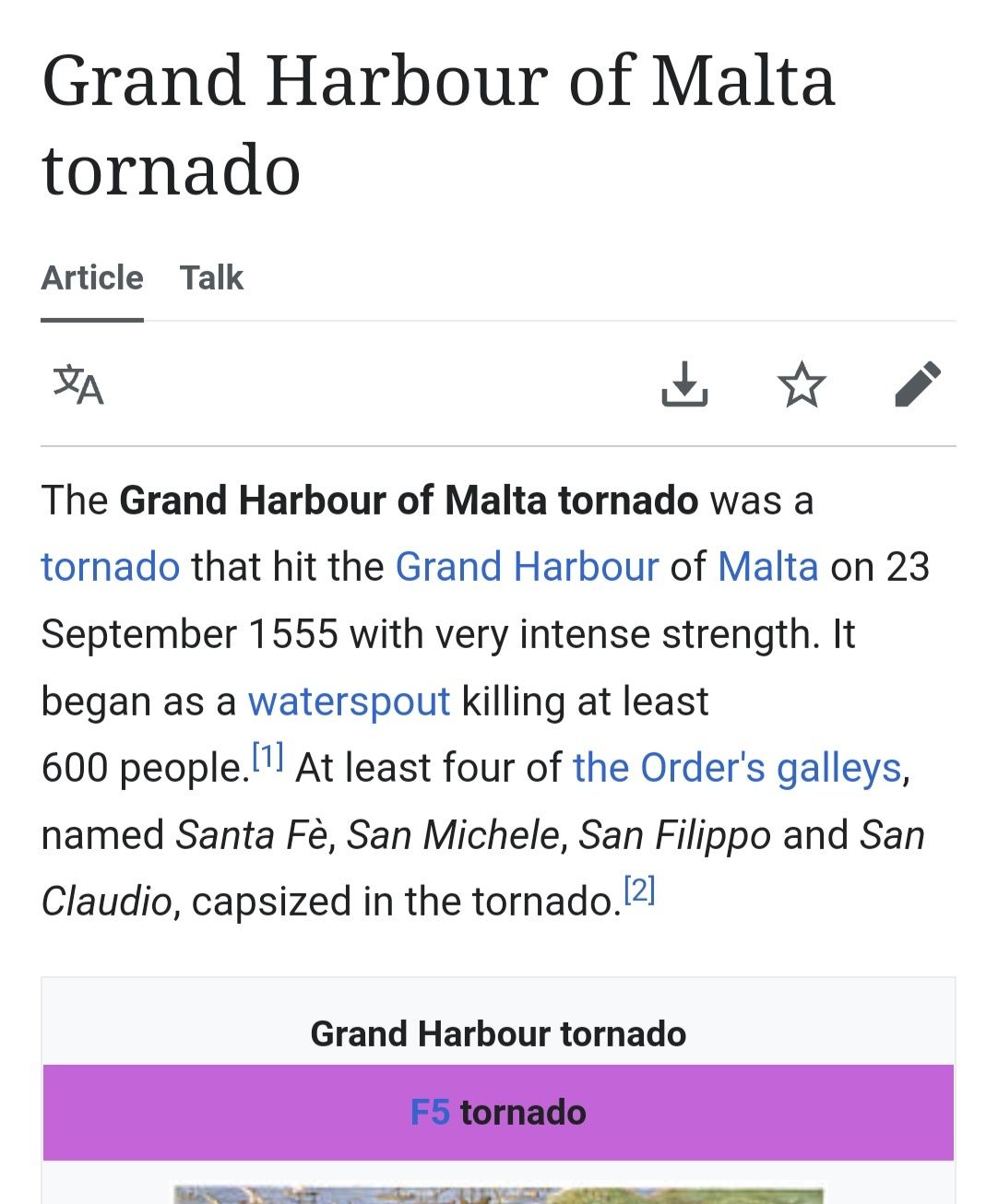Jump to citation reference 2
The height and width of the screenshot is (1204, 986).
639,891
